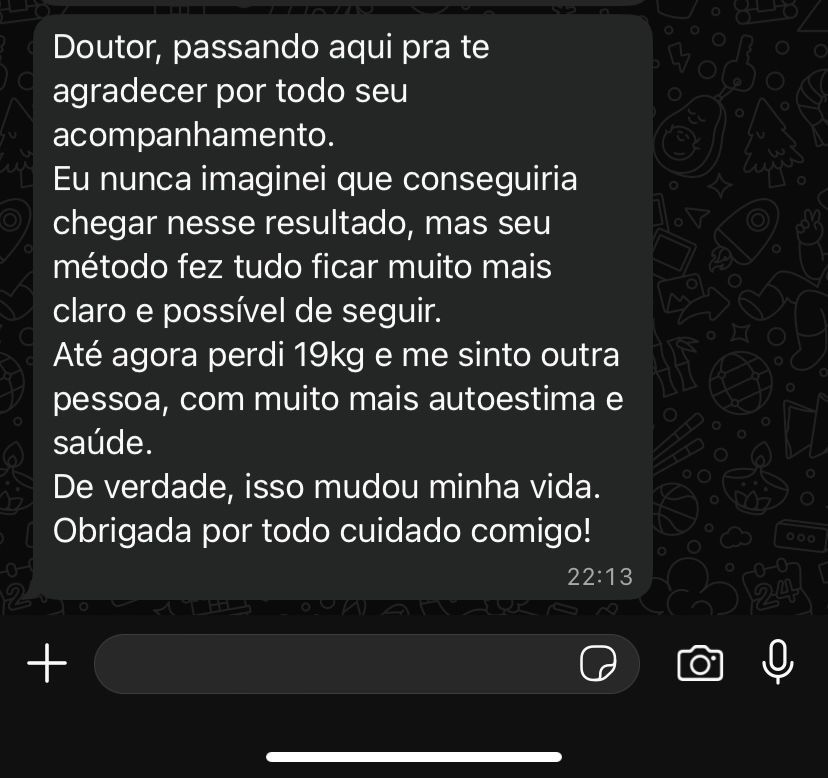Tap the message text field

pos(330,663)
